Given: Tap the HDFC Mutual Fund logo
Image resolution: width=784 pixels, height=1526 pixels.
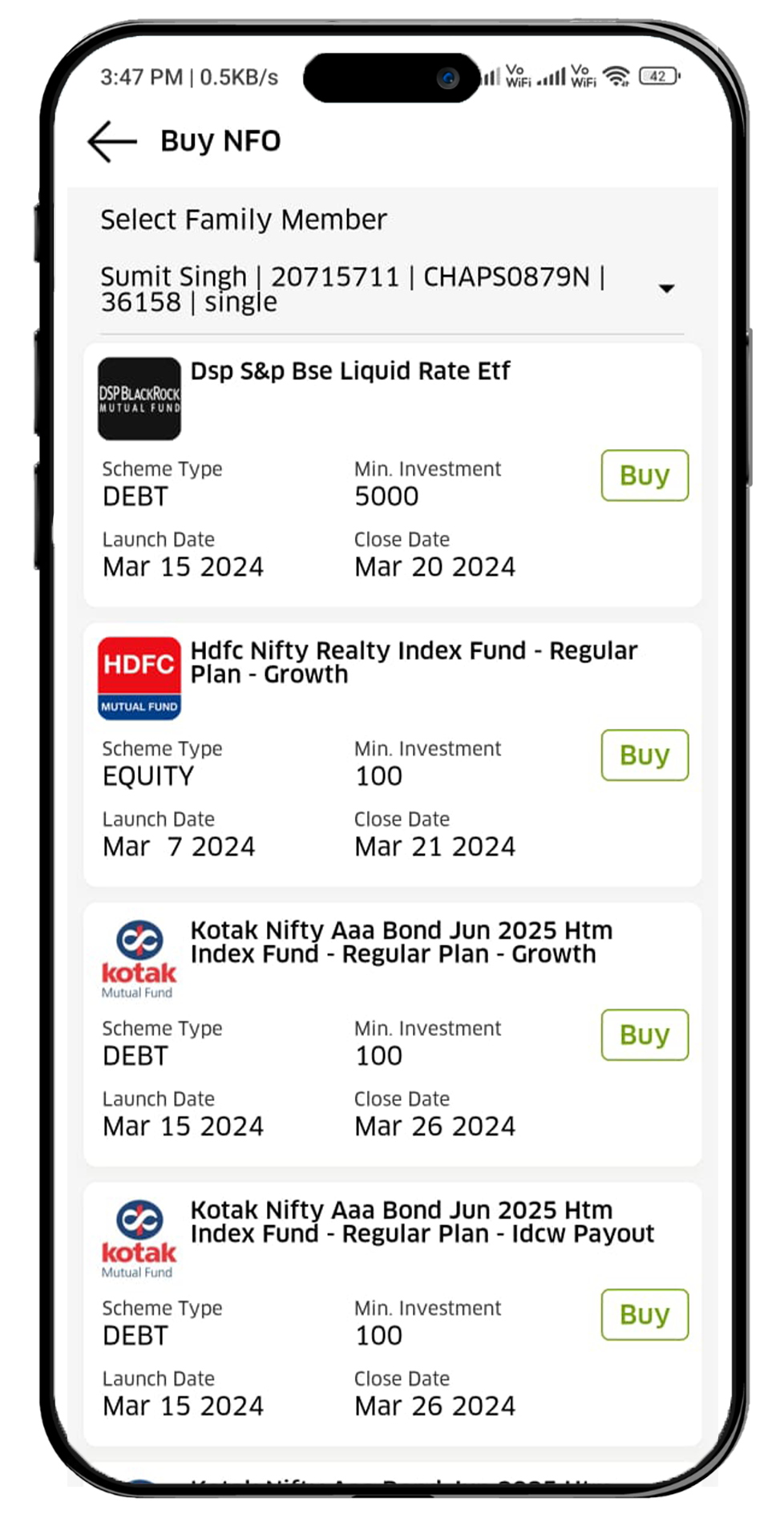Looking at the screenshot, I should tap(139, 678).
